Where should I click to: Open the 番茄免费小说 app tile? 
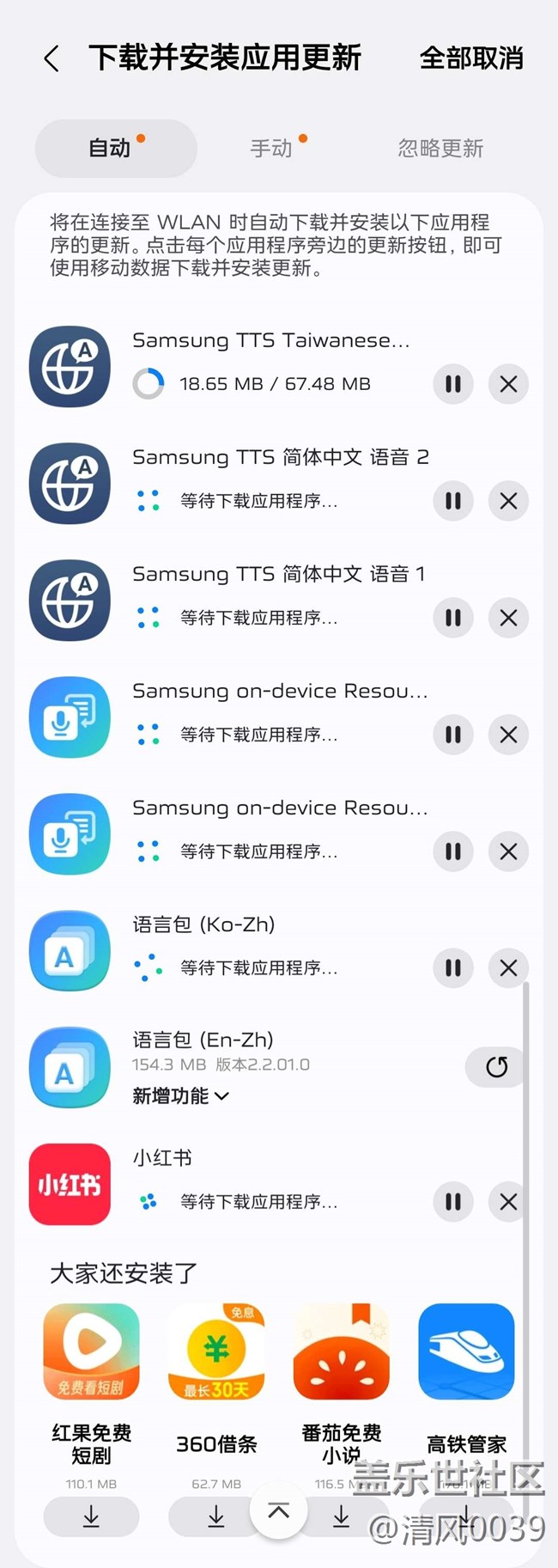pyautogui.click(x=341, y=1352)
